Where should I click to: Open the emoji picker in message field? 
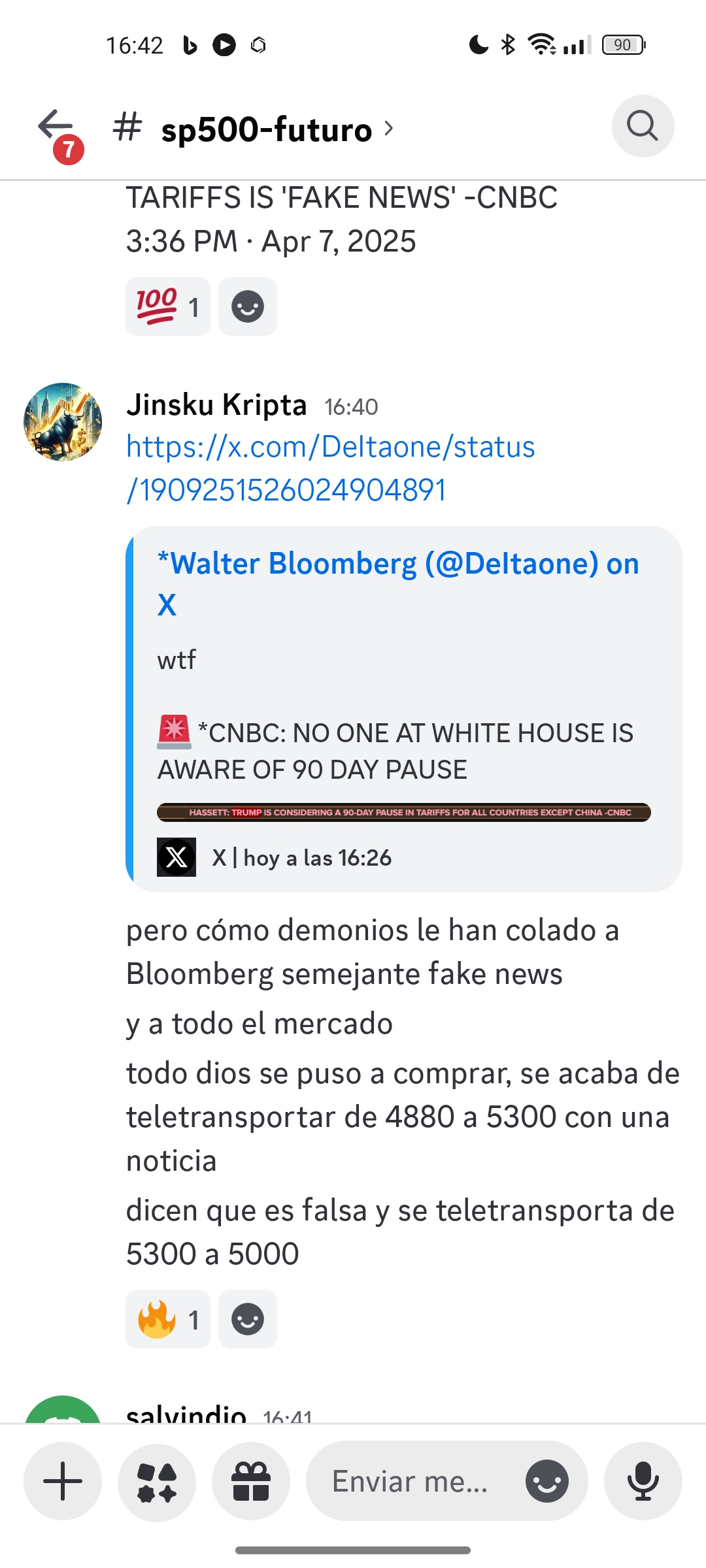[547, 1481]
